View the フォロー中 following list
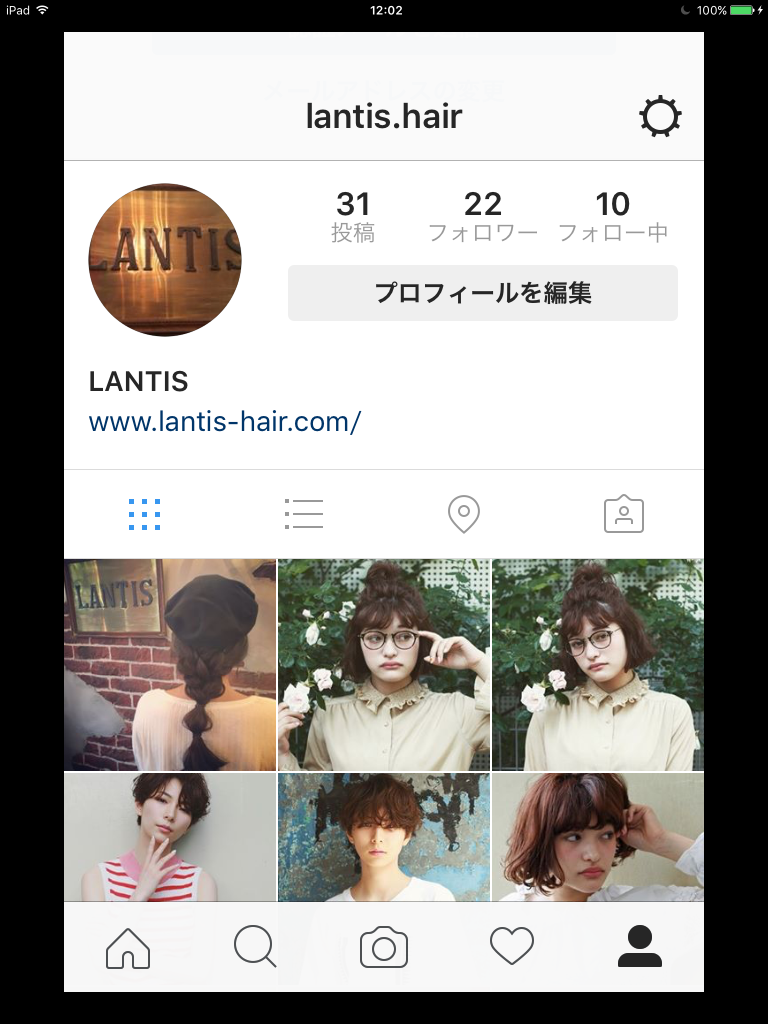Viewport: 768px width, 1024px height. pos(613,216)
